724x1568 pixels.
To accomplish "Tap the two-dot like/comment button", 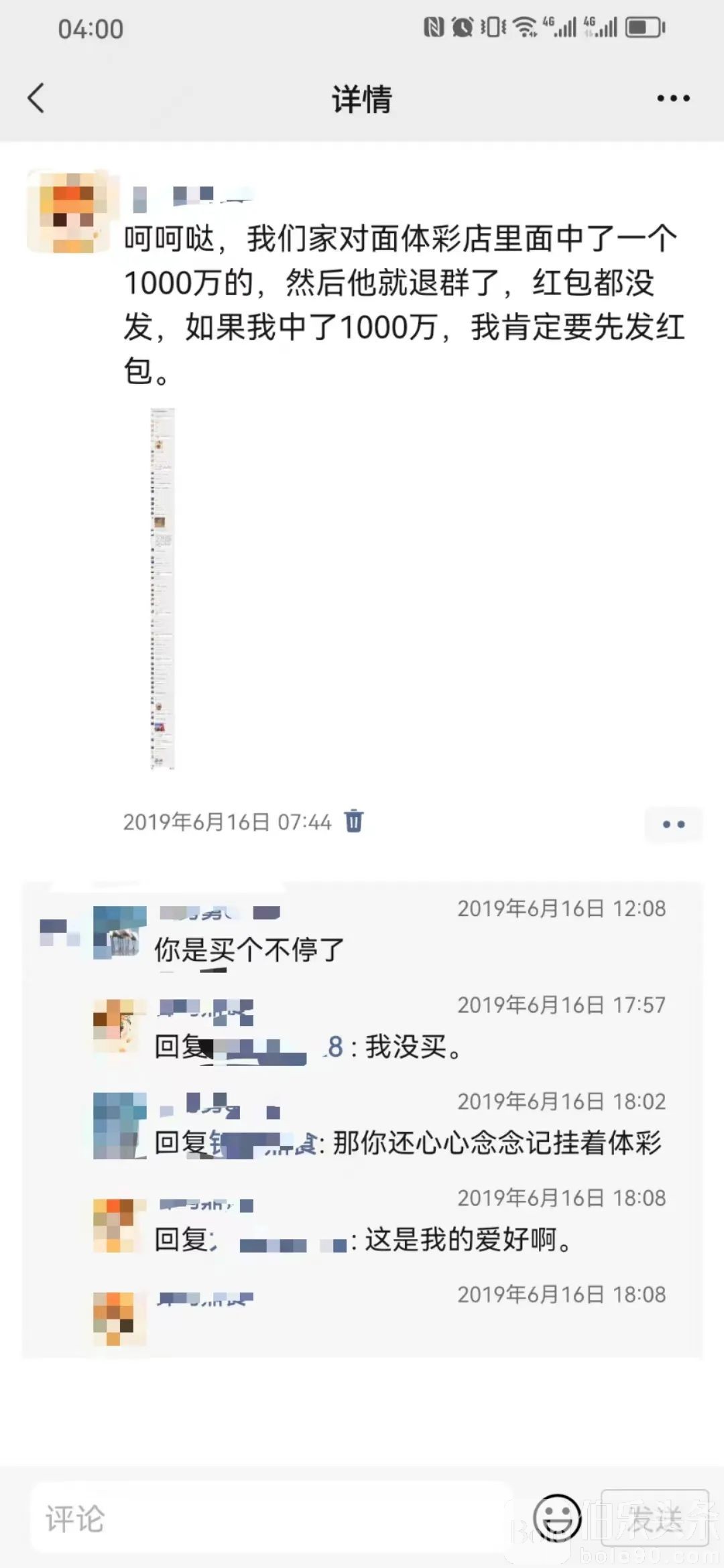I will [673, 824].
